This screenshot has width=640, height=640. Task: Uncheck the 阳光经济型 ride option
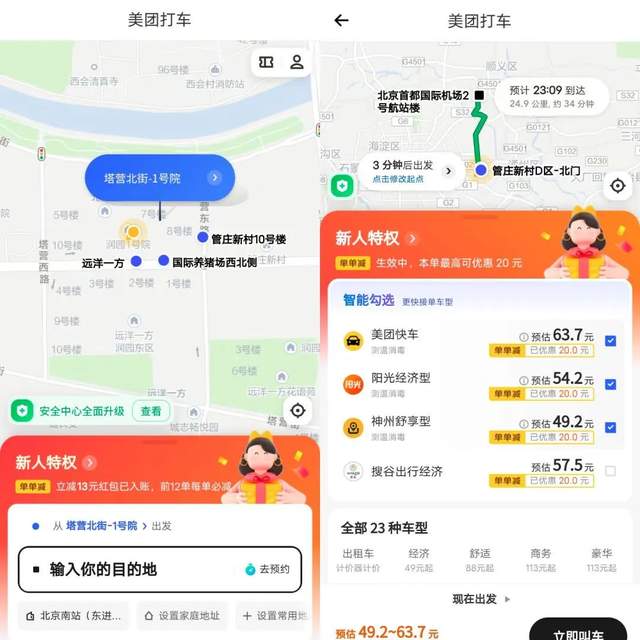tap(610, 384)
